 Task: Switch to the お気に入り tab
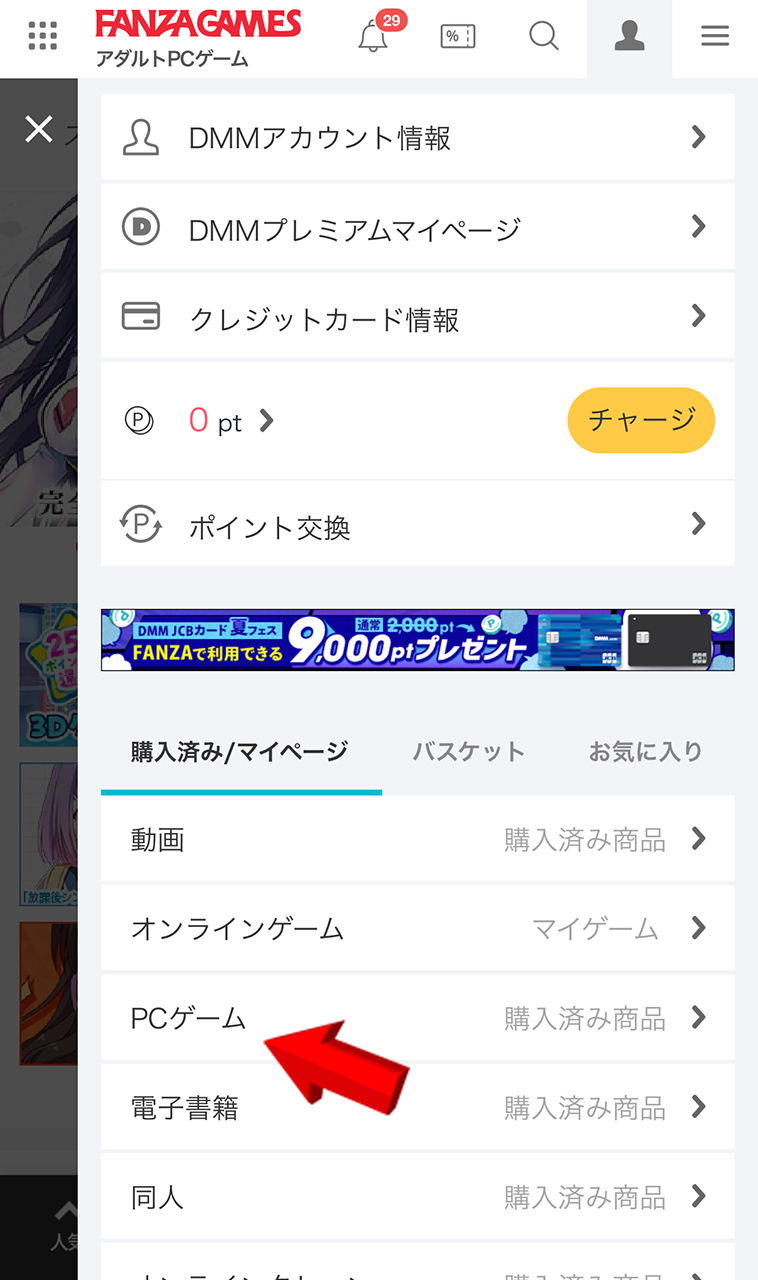(x=645, y=752)
